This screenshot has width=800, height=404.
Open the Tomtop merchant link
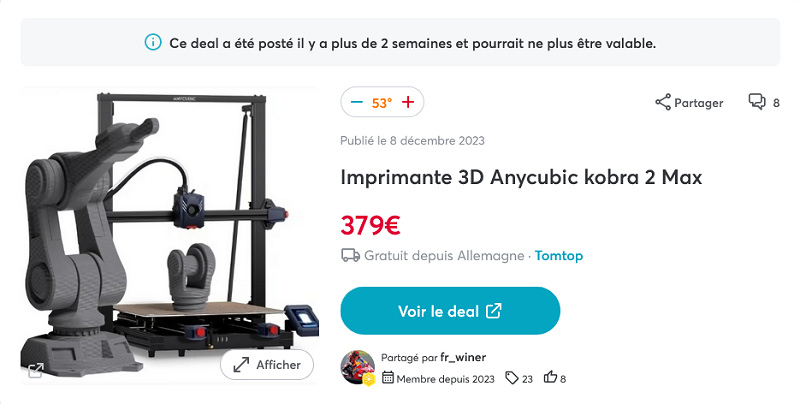point(558,255)
